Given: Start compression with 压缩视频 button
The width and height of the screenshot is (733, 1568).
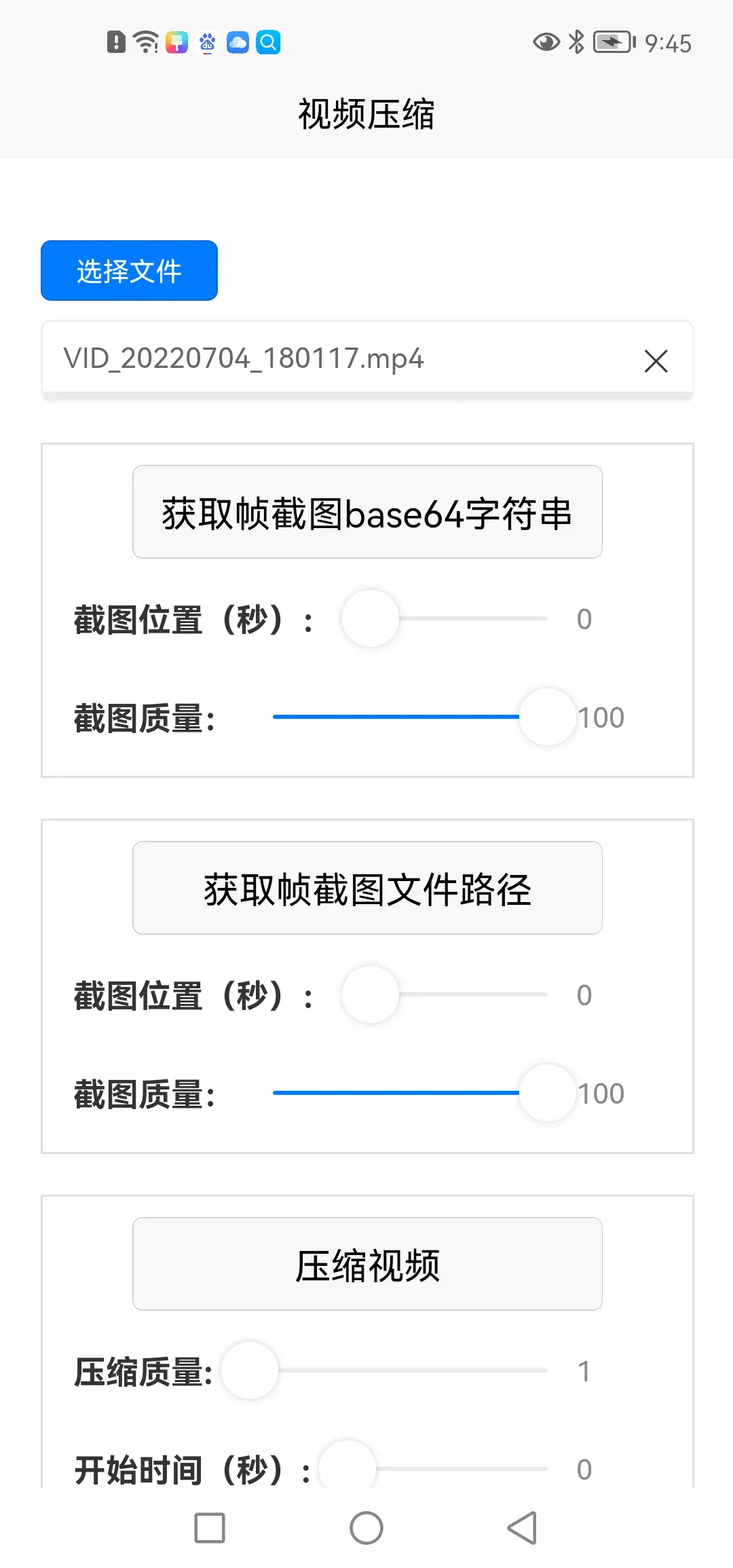Looking at the screenshot, I should [x=367, y=1264].
